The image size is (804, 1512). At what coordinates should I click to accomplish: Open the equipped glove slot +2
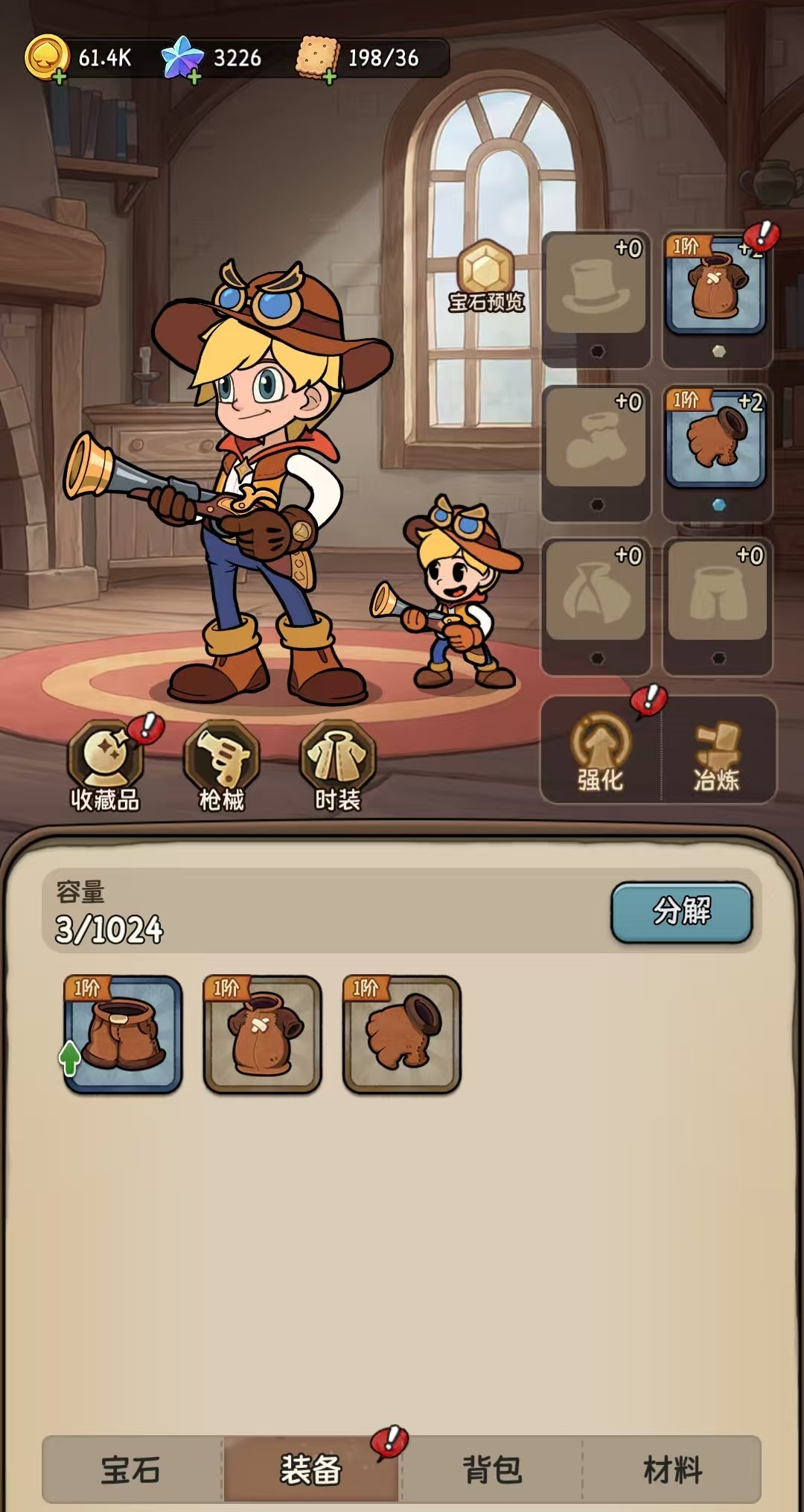[x=715, y=439]
